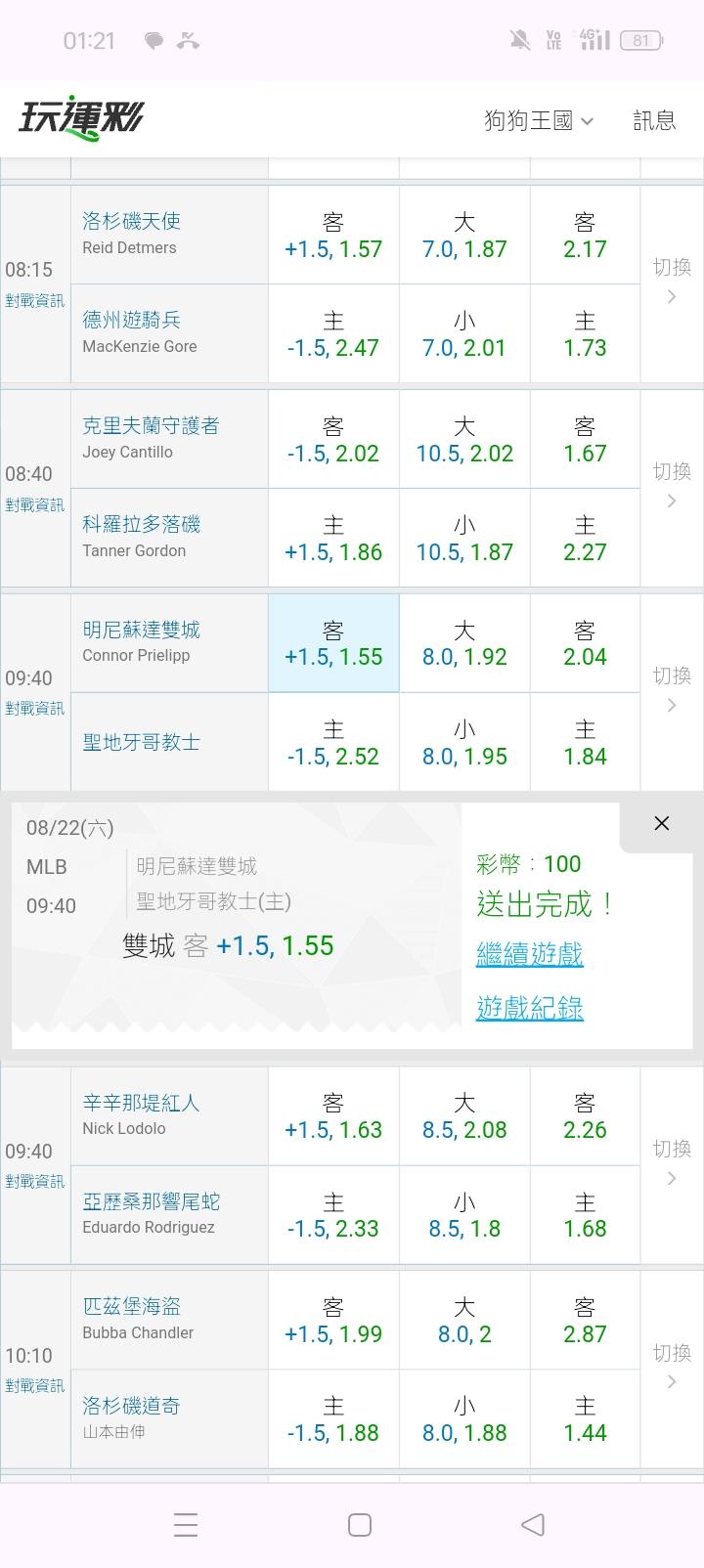Tap 繼續遊戲 link
Screen dimensions: 704x1568
coord(530,953)
